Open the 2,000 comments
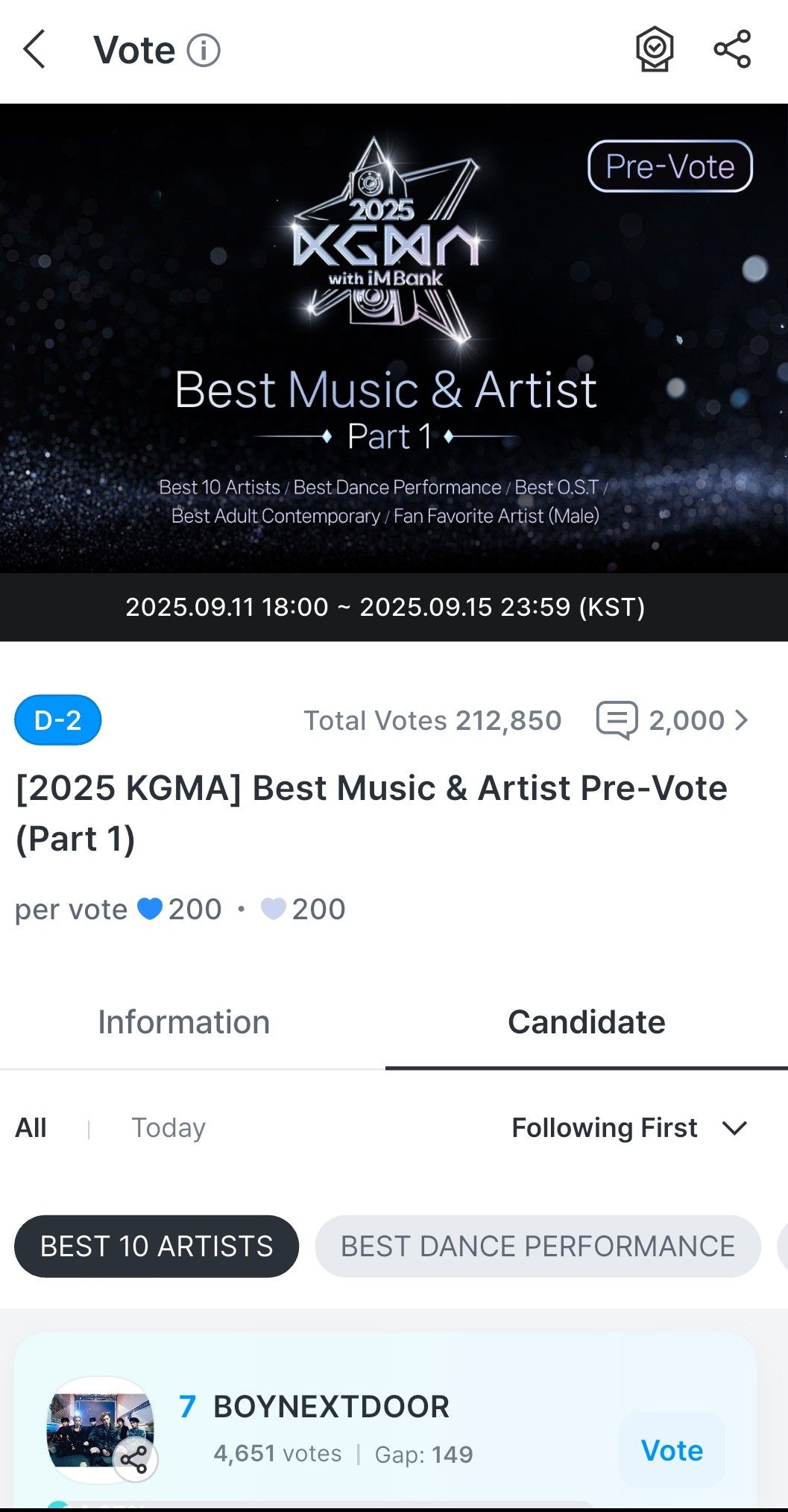Viewport: 788px width, 1512px height. point(672,720)
